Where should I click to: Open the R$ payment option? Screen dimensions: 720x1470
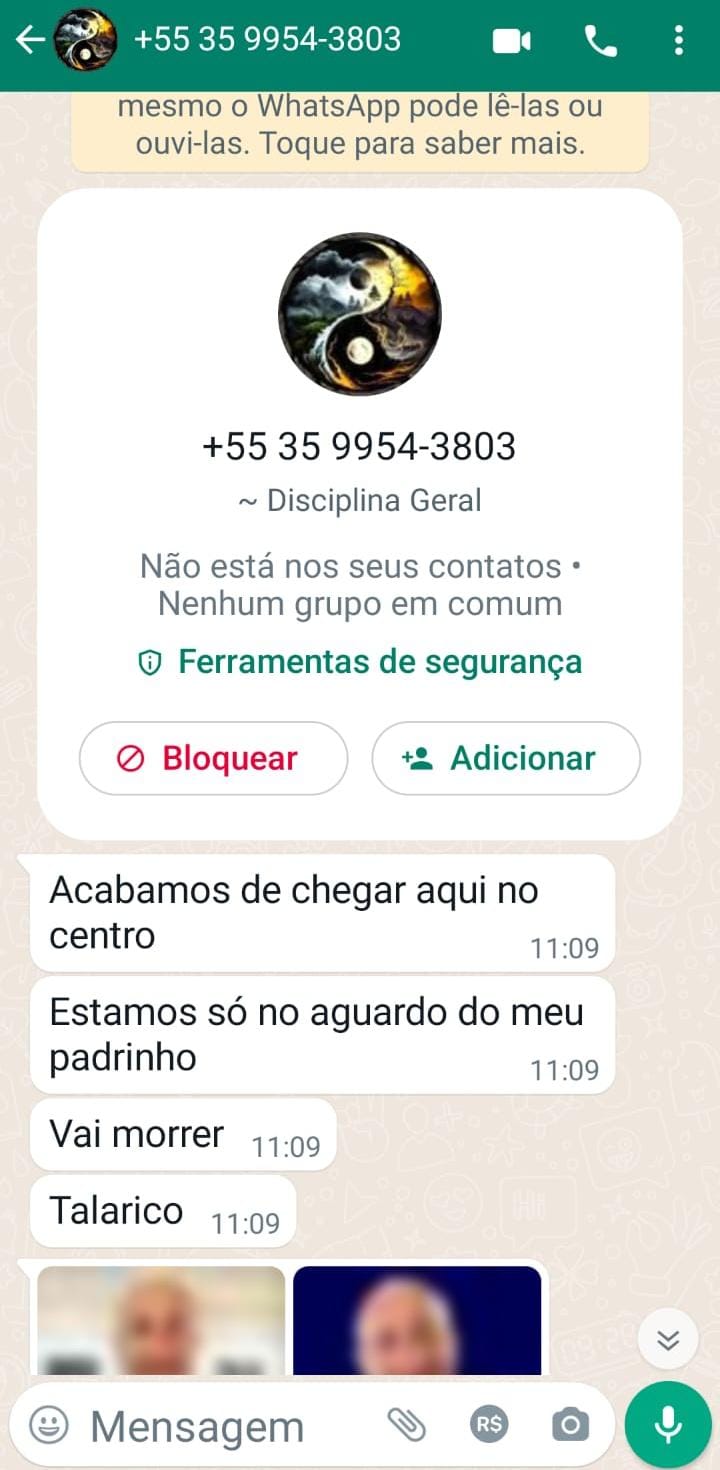489,1424
